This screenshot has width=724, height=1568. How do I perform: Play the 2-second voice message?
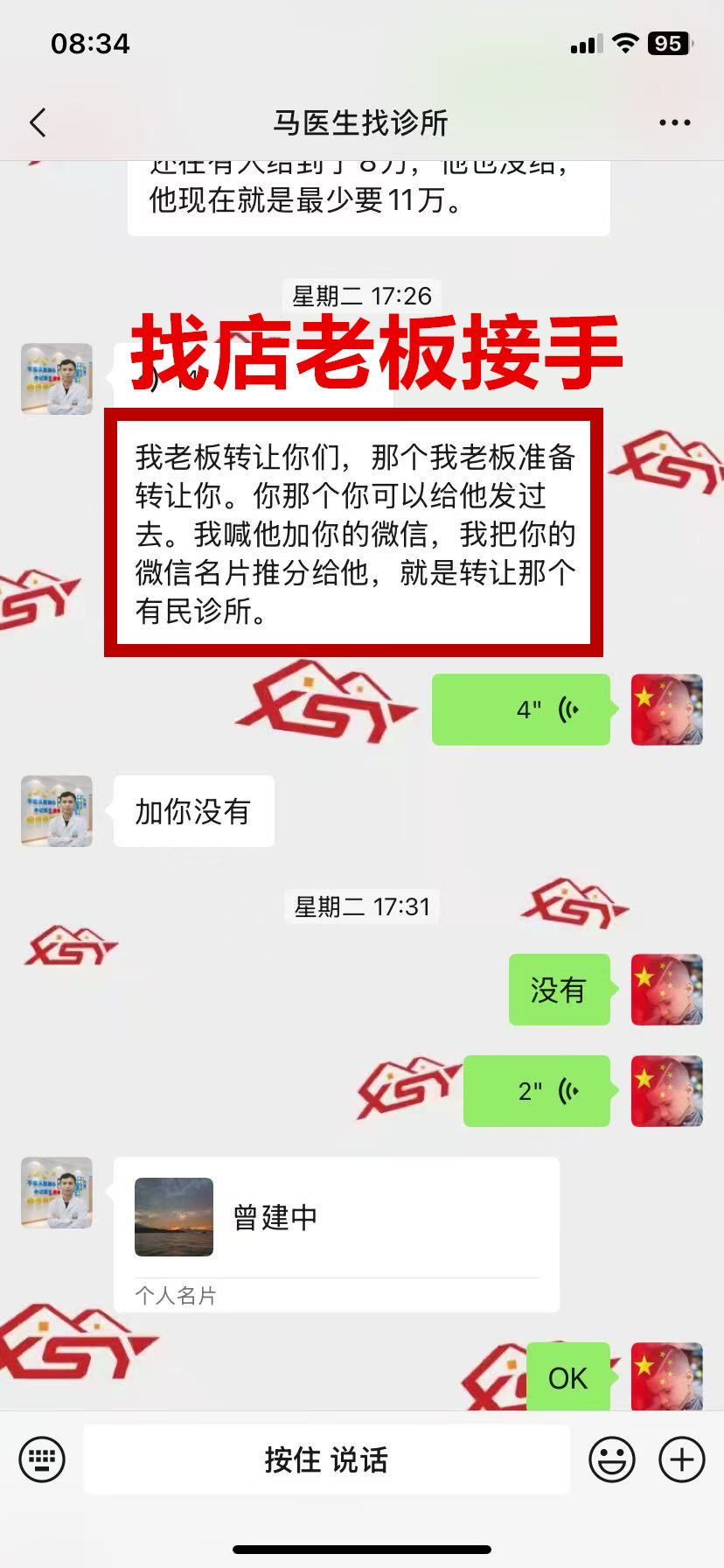click(537, 1091)
